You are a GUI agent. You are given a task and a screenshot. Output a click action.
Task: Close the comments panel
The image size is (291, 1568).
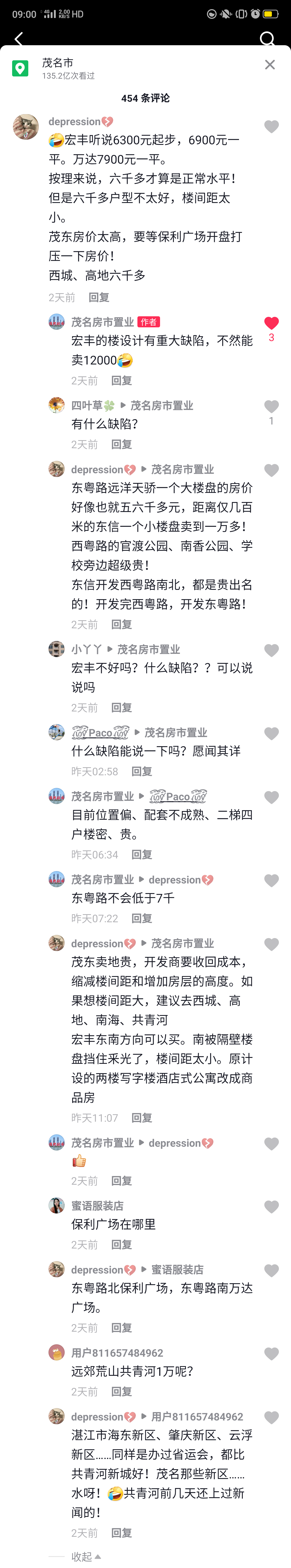(x=270, y=65)
